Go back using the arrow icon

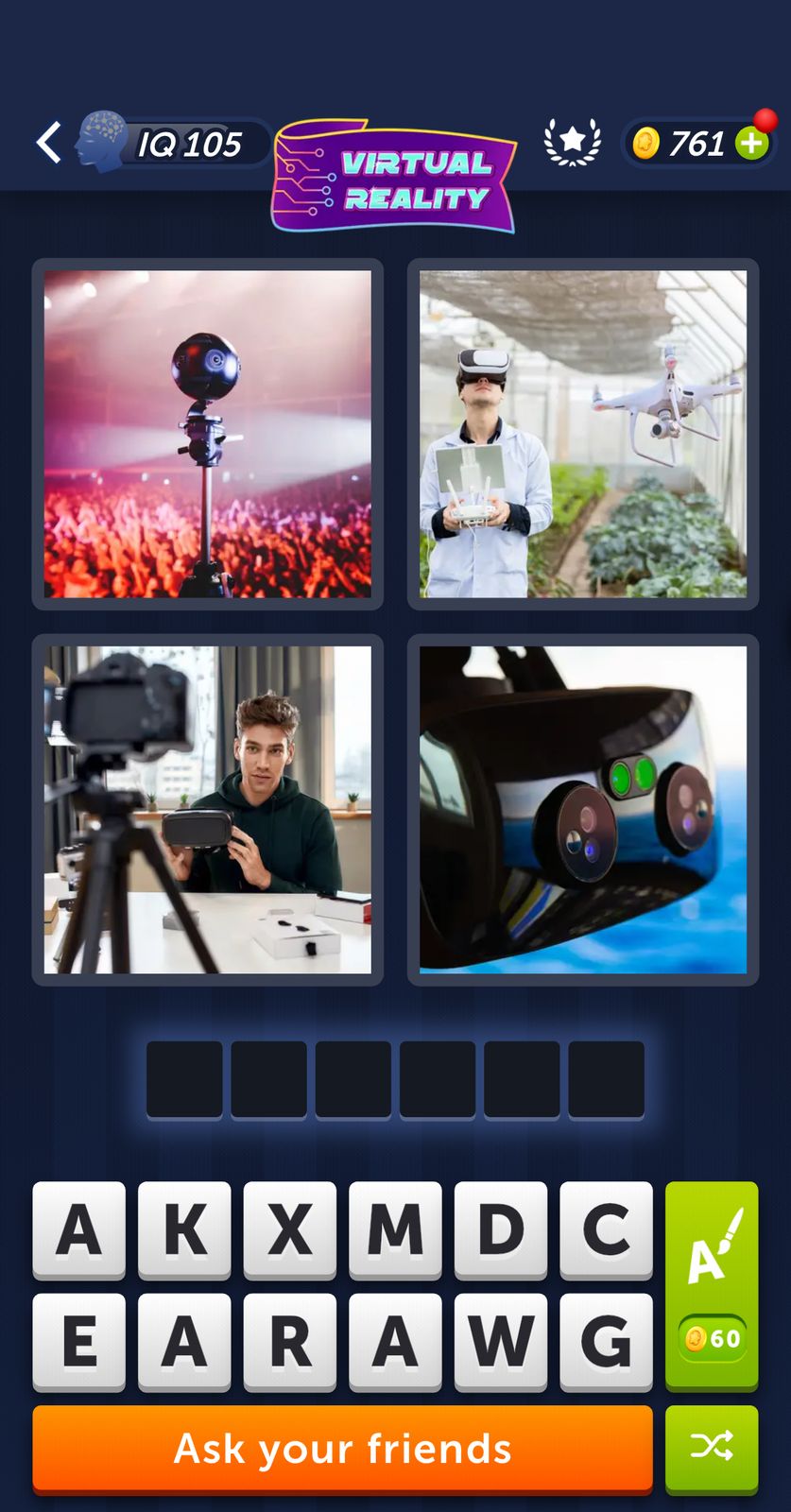pyautogui.click(x=49, y=143)
